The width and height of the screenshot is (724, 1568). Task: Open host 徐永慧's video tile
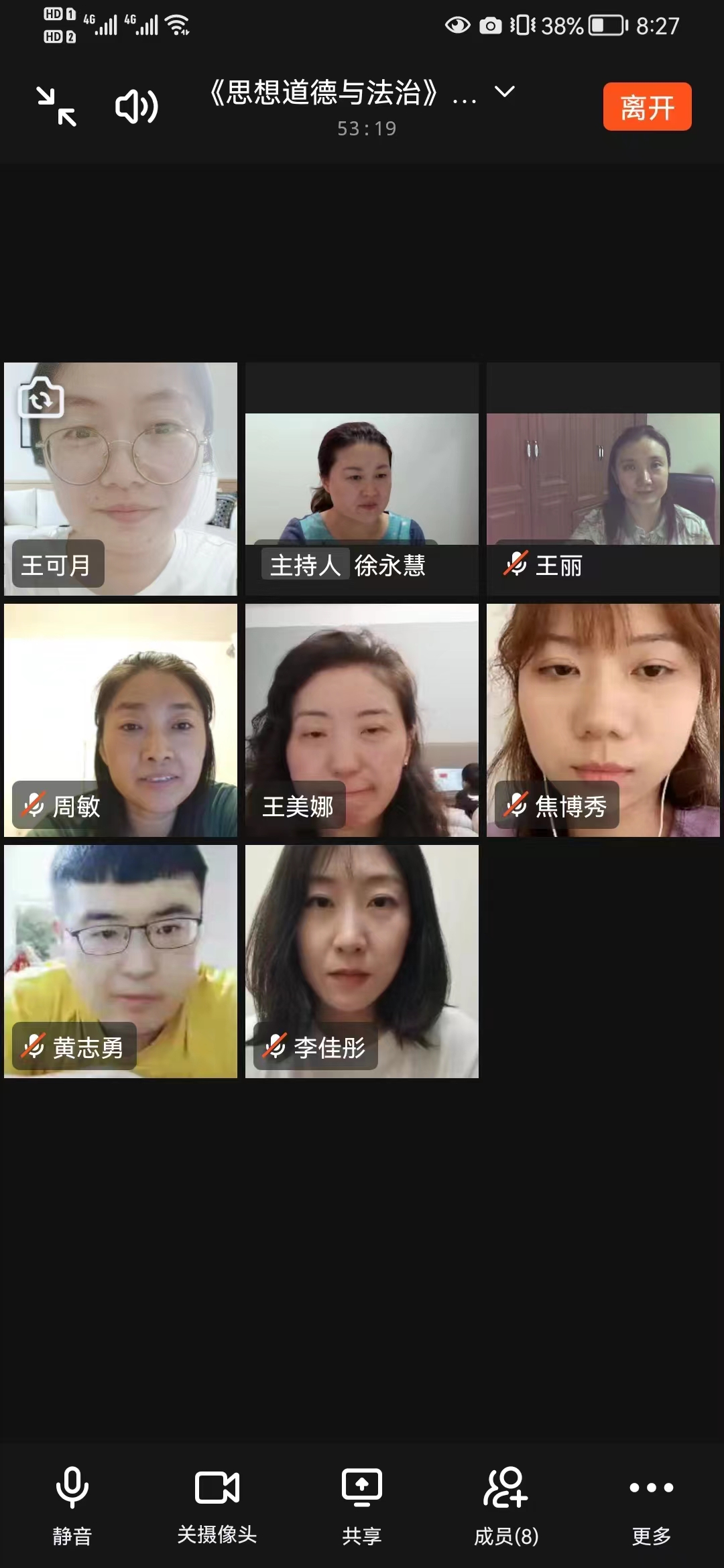tap(362, 479)
